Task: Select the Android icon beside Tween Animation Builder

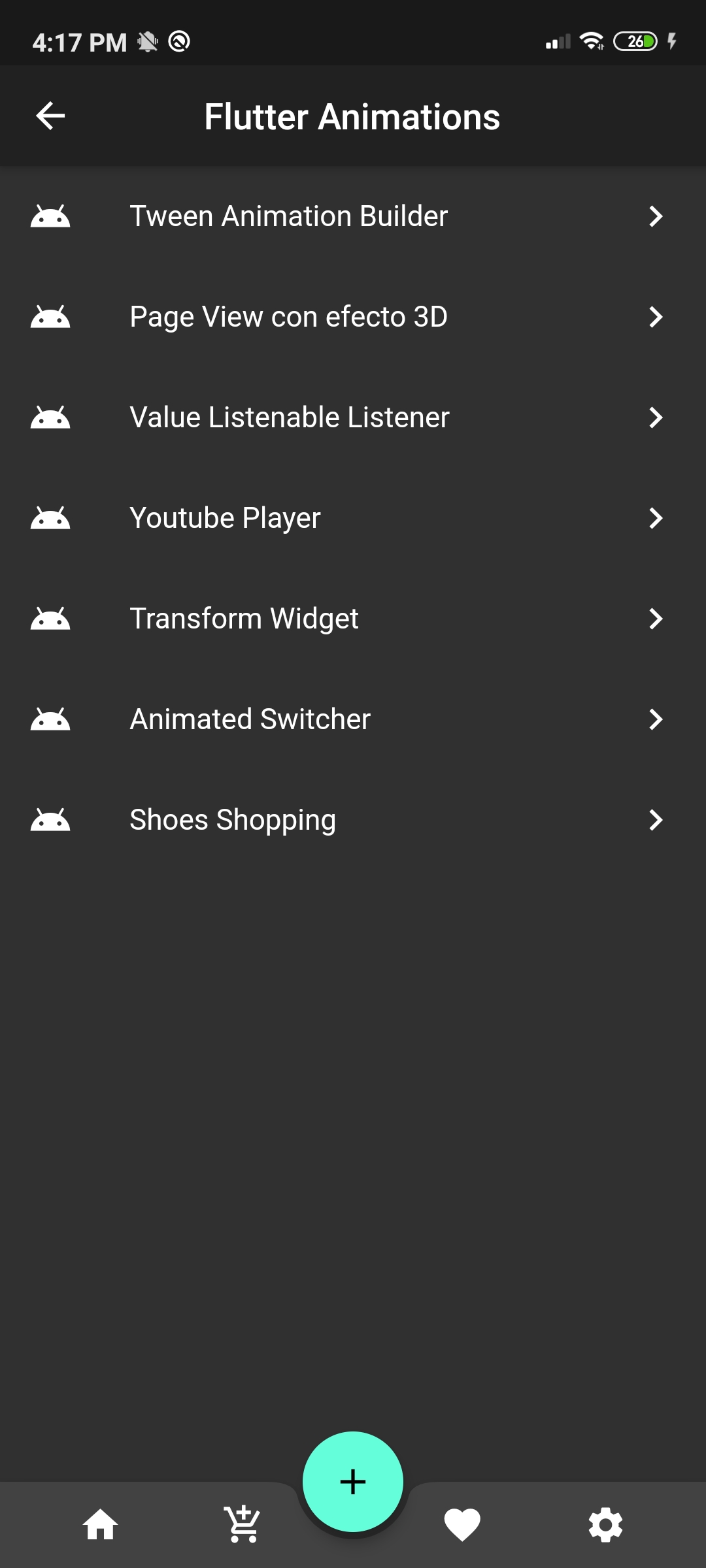Action: coord(50,216)
